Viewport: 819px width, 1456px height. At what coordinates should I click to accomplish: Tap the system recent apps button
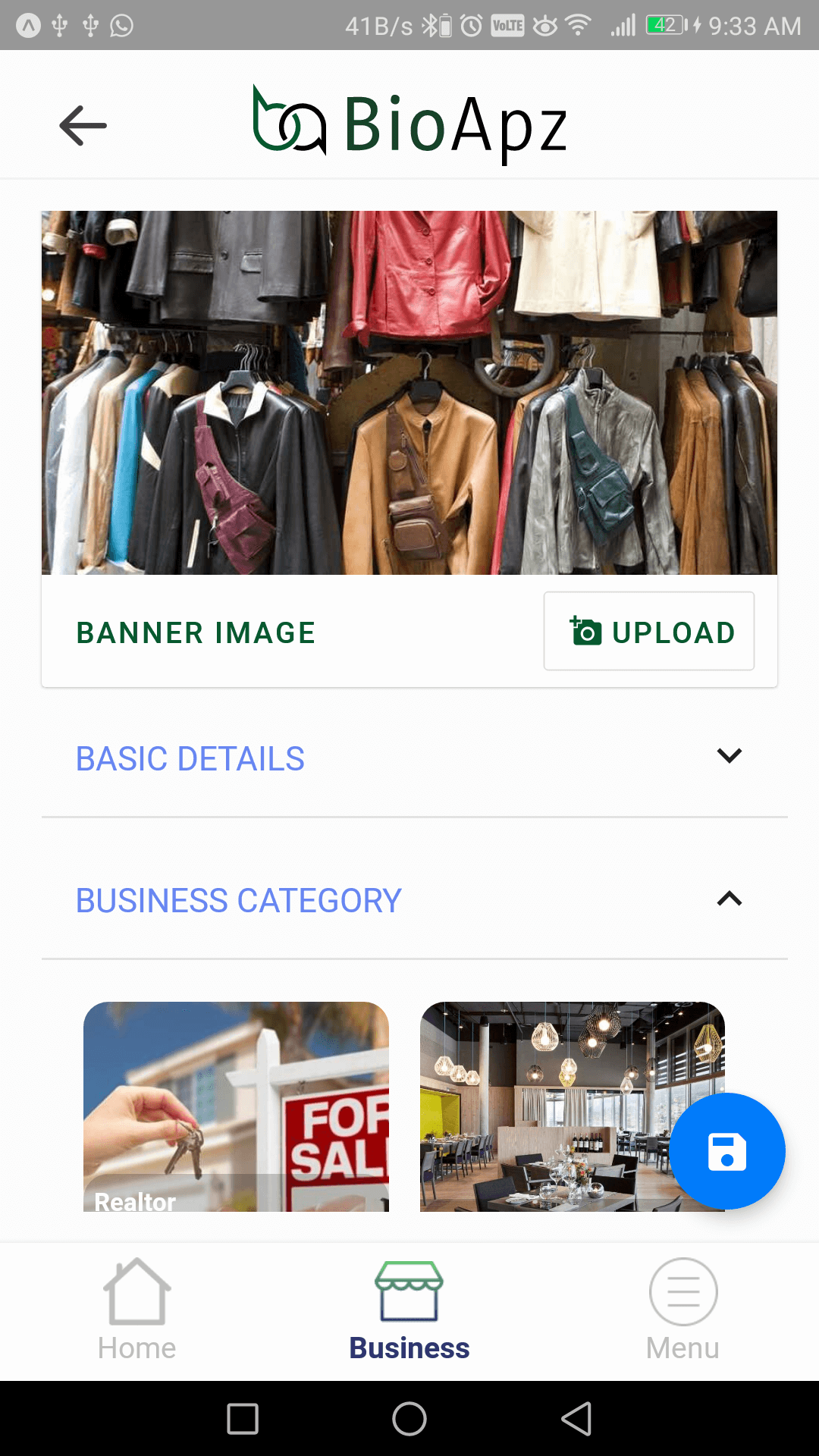(x=243, y=1418)
